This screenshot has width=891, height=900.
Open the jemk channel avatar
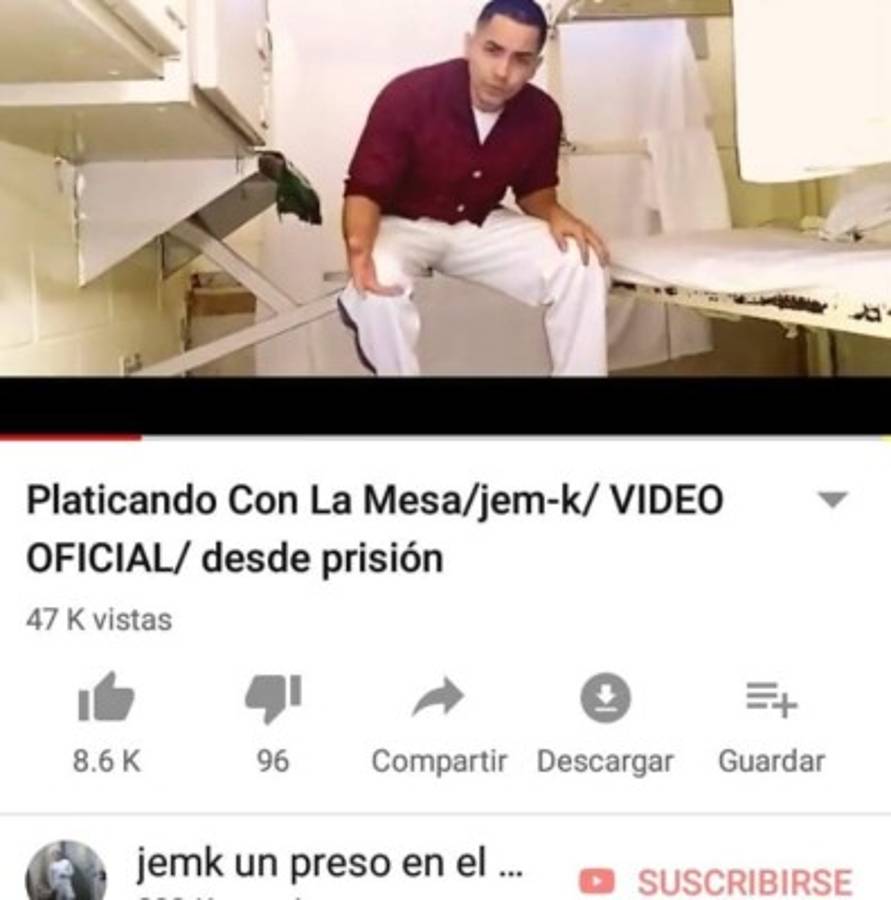coord(65,872)
